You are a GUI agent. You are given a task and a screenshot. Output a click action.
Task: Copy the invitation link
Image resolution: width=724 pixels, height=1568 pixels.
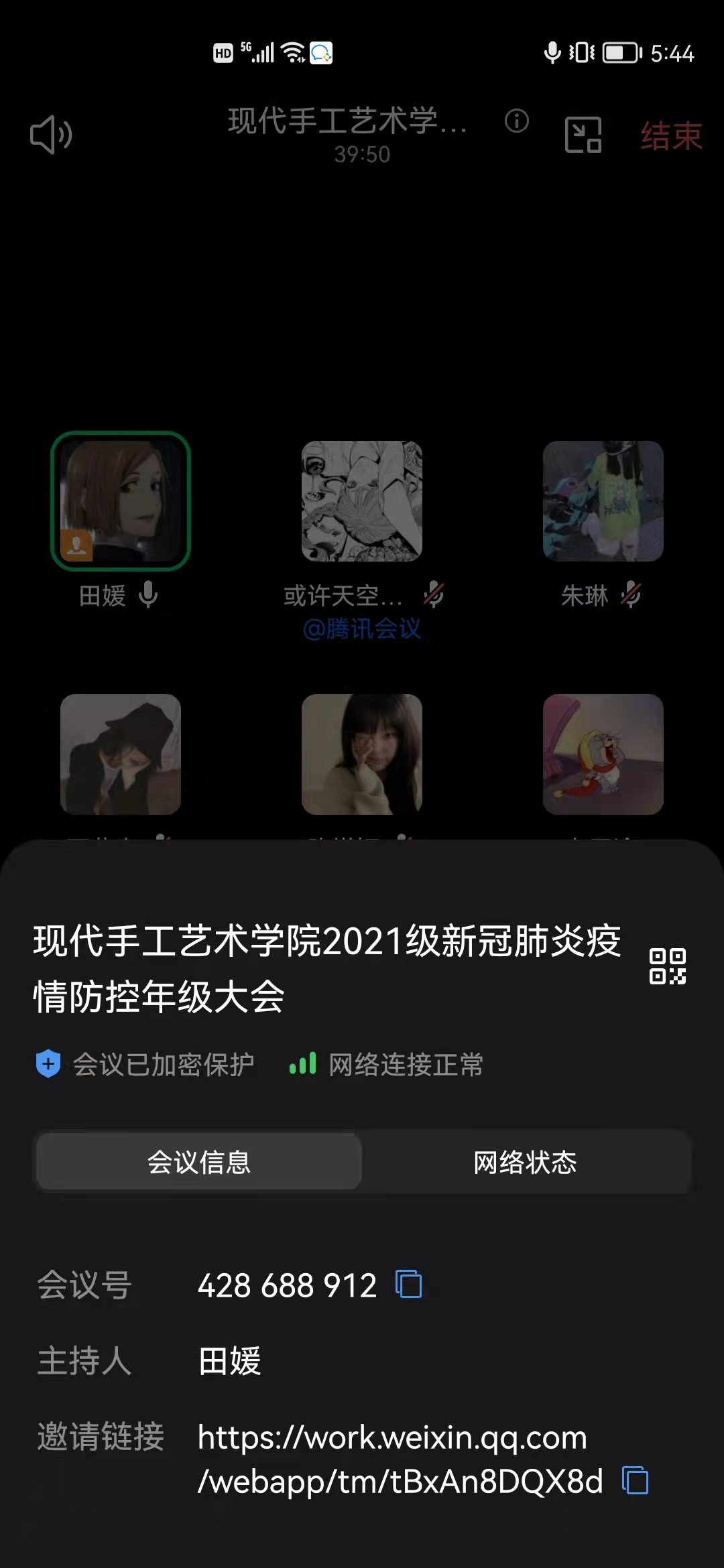[x=635, y=1480]
